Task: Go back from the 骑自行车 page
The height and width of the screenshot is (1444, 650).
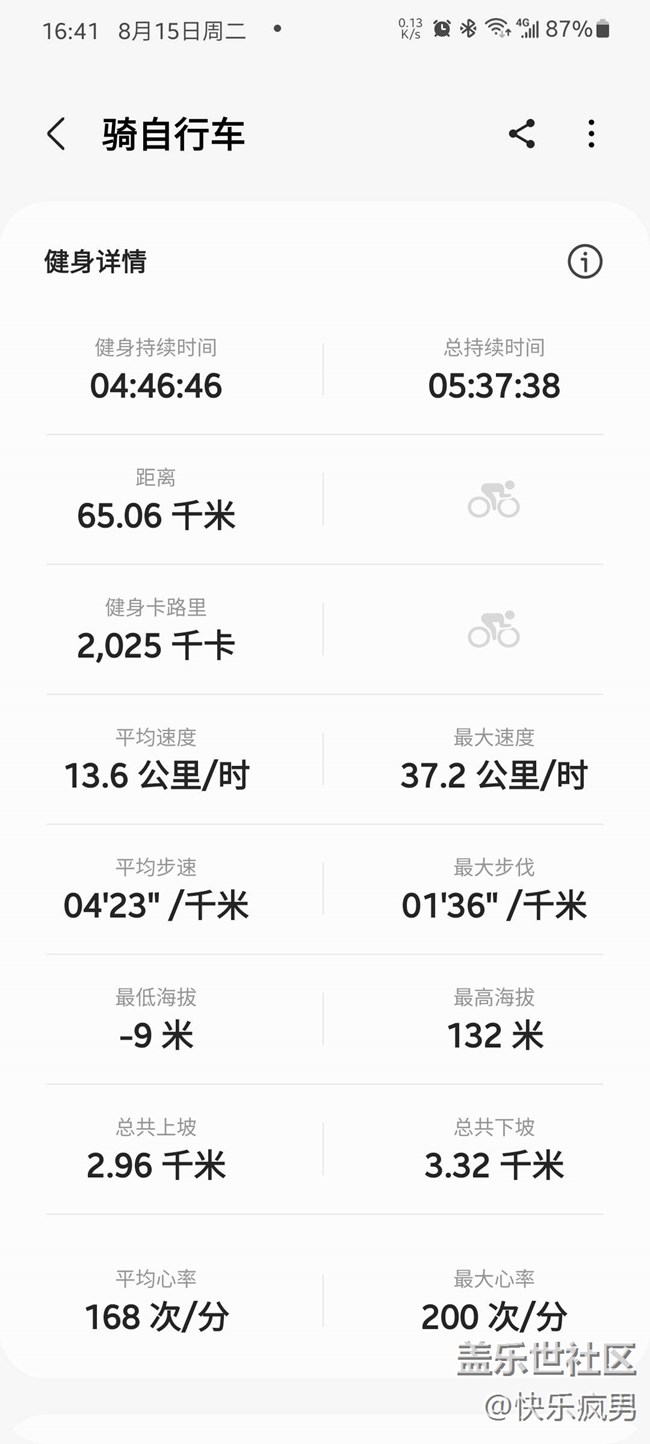Action: [x=56, y=134]
